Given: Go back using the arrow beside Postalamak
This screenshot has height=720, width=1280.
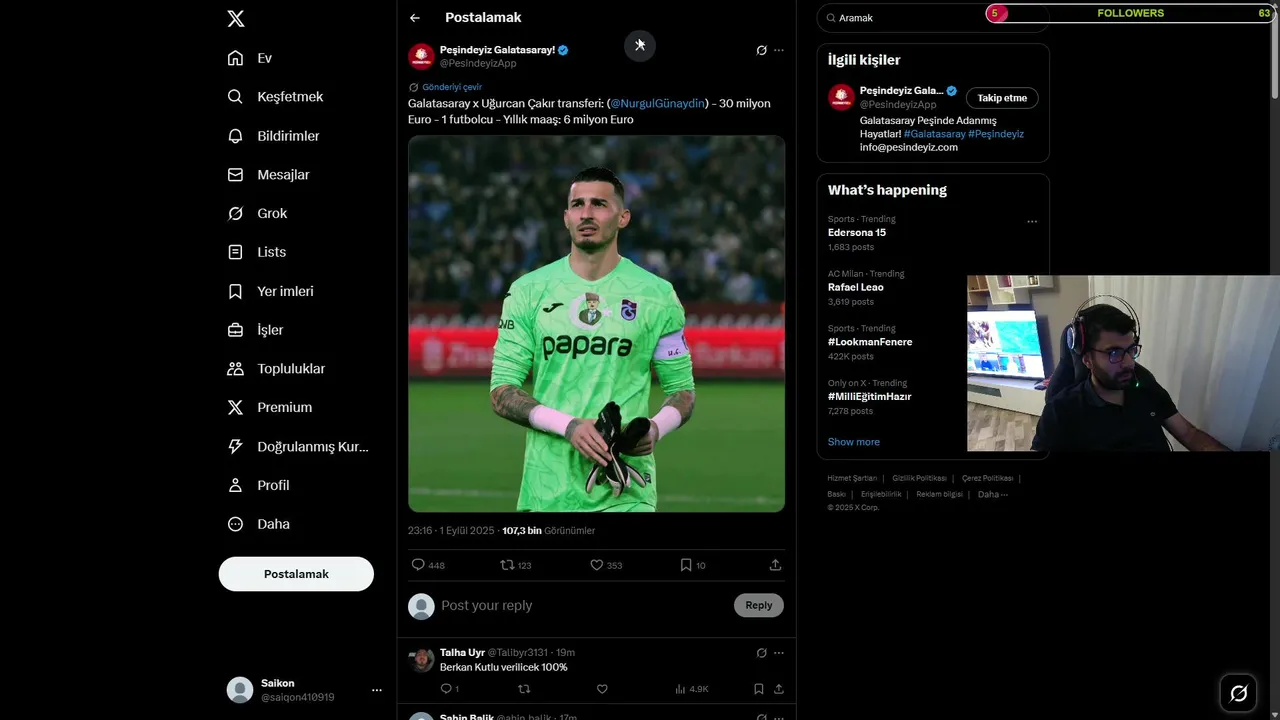Looking at the screenshot, I should pyautogui.click(x=415, y=18).
